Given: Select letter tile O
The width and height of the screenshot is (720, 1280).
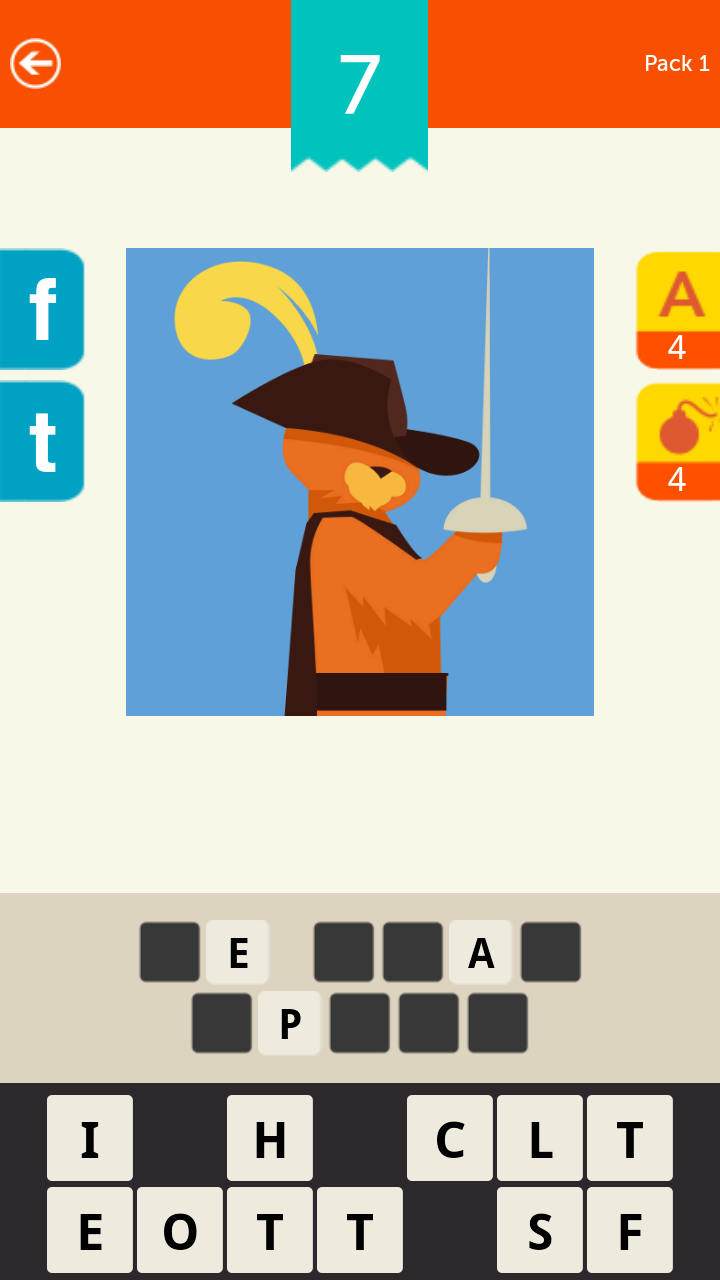Looking at the screenshot, I should [x=180, y=1230].
